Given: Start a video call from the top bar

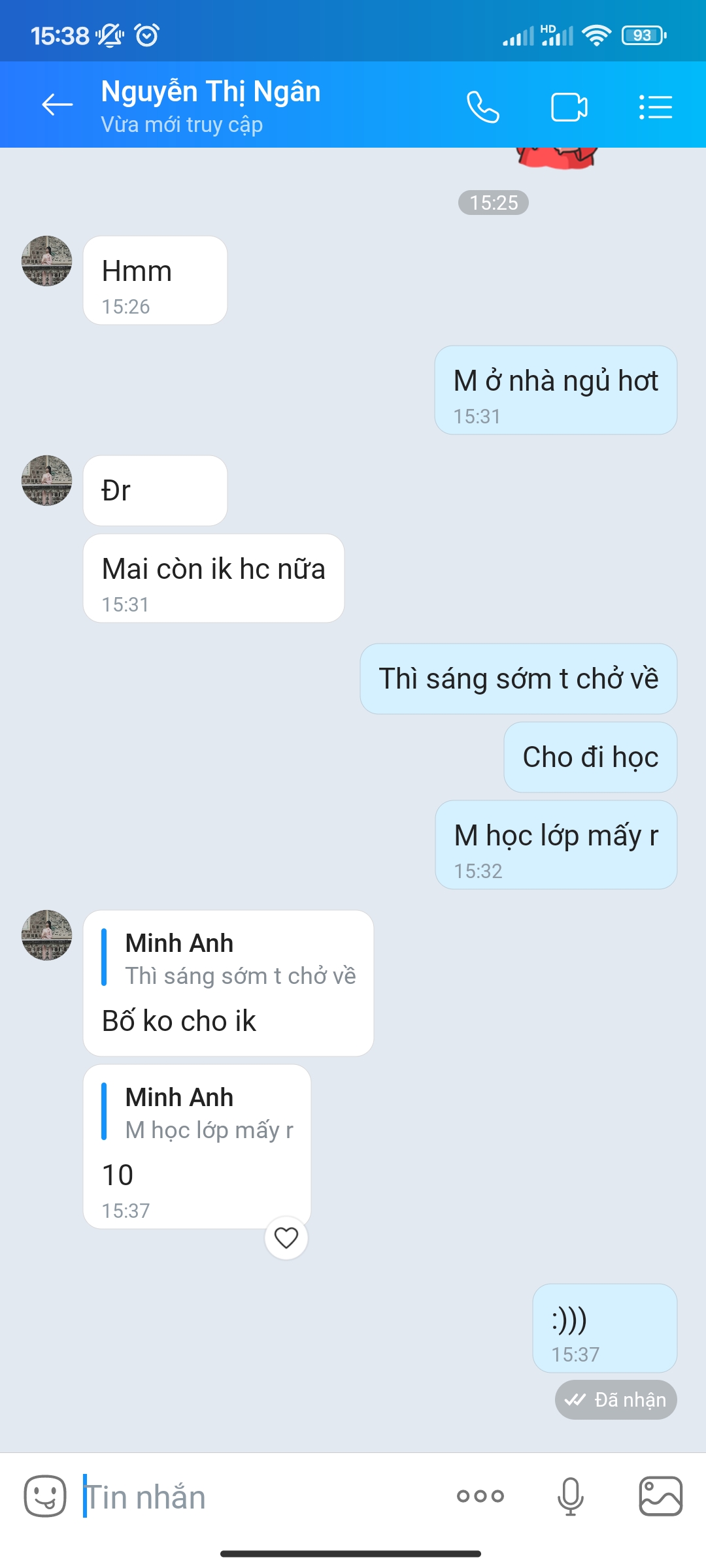Looking at the screenshot, I should pos(568,106).
